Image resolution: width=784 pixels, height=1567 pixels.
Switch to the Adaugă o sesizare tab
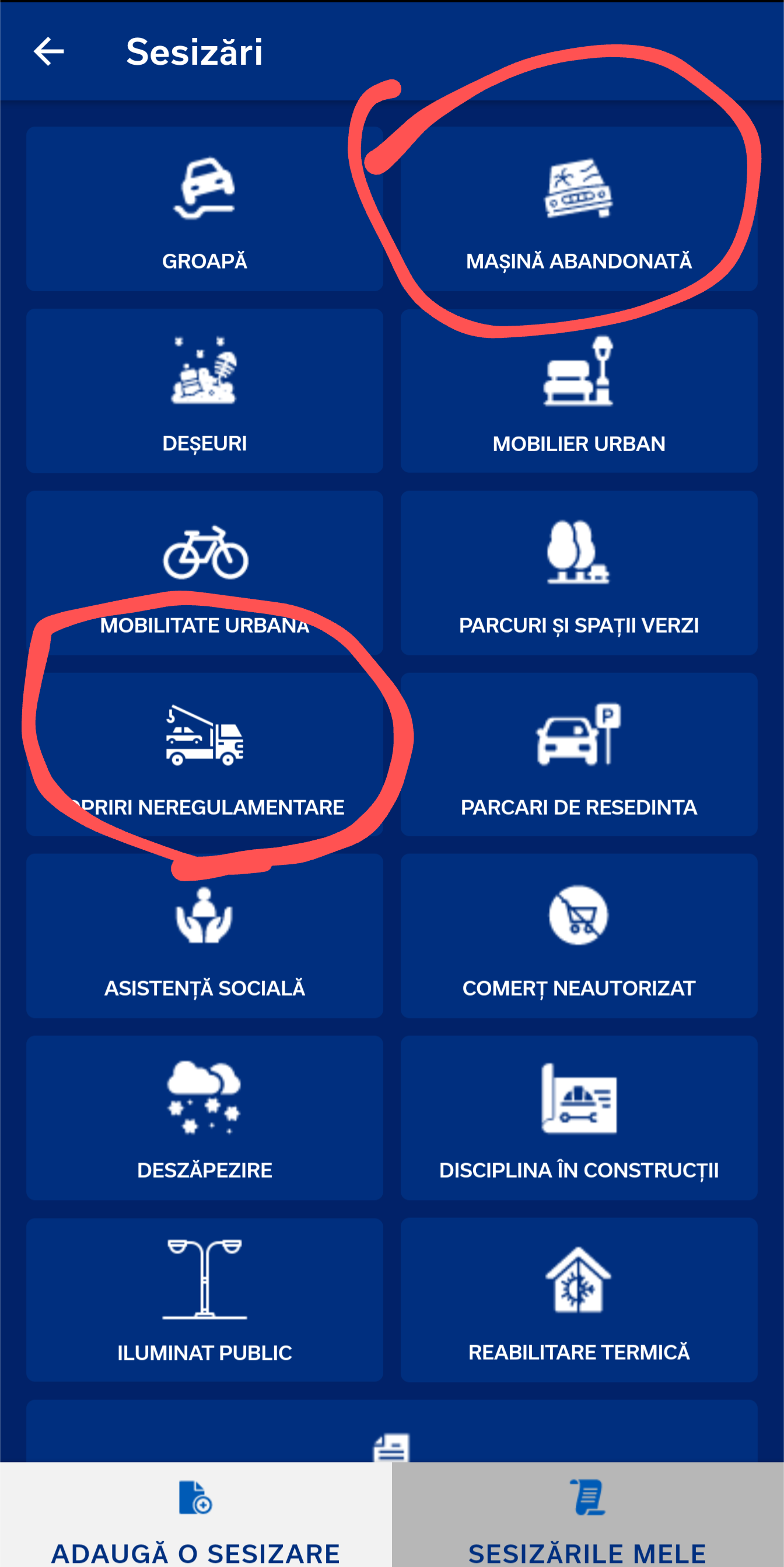pos(196,1514)
